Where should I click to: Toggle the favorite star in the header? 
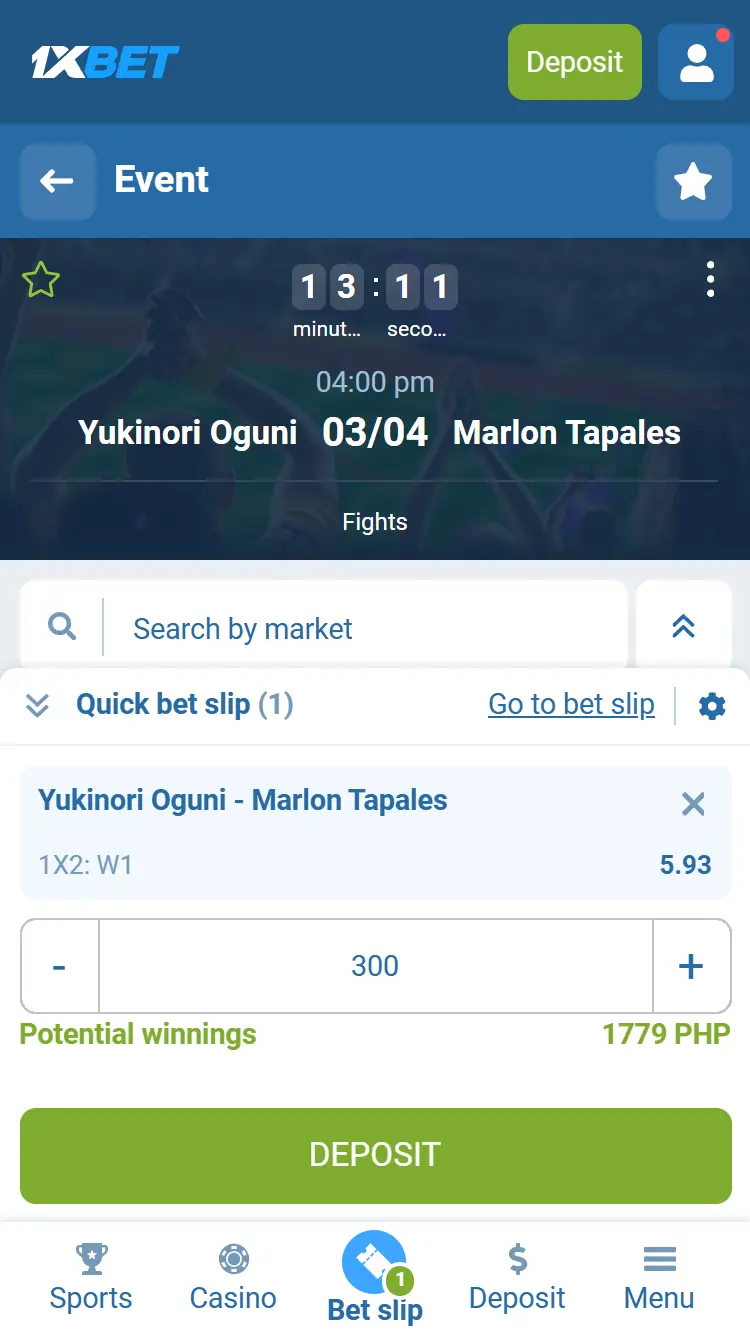tap(693, 182)
